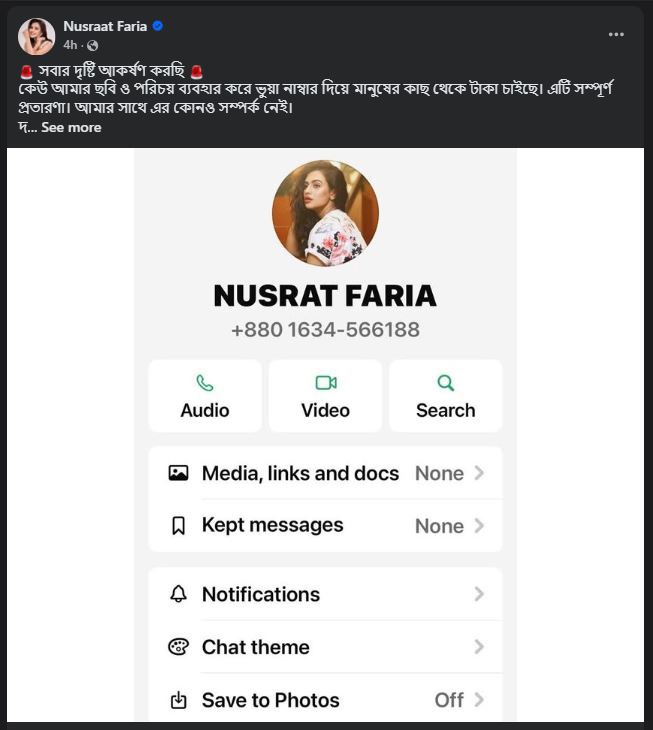Open the 4h post timestamp

[x=70, y=45]
